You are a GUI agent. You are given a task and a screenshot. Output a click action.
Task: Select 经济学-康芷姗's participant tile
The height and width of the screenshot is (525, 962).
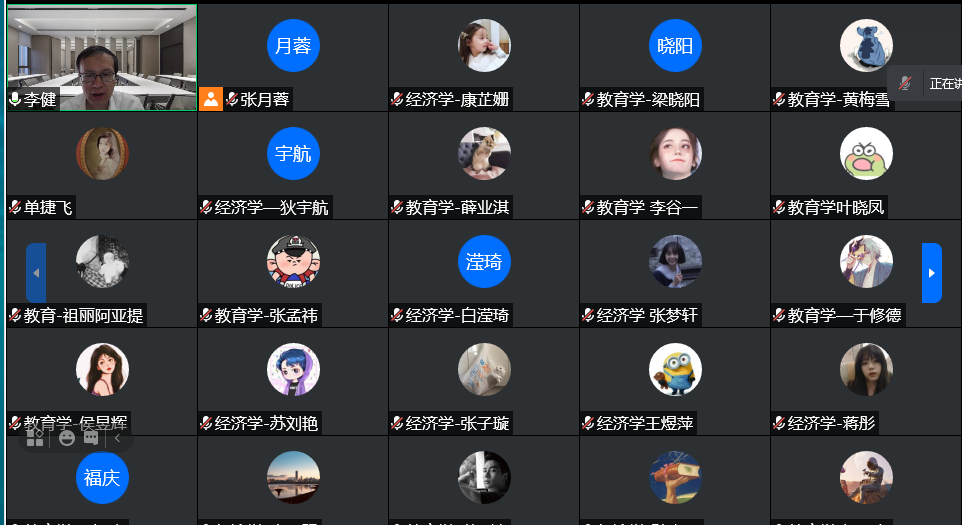point(484,55)
